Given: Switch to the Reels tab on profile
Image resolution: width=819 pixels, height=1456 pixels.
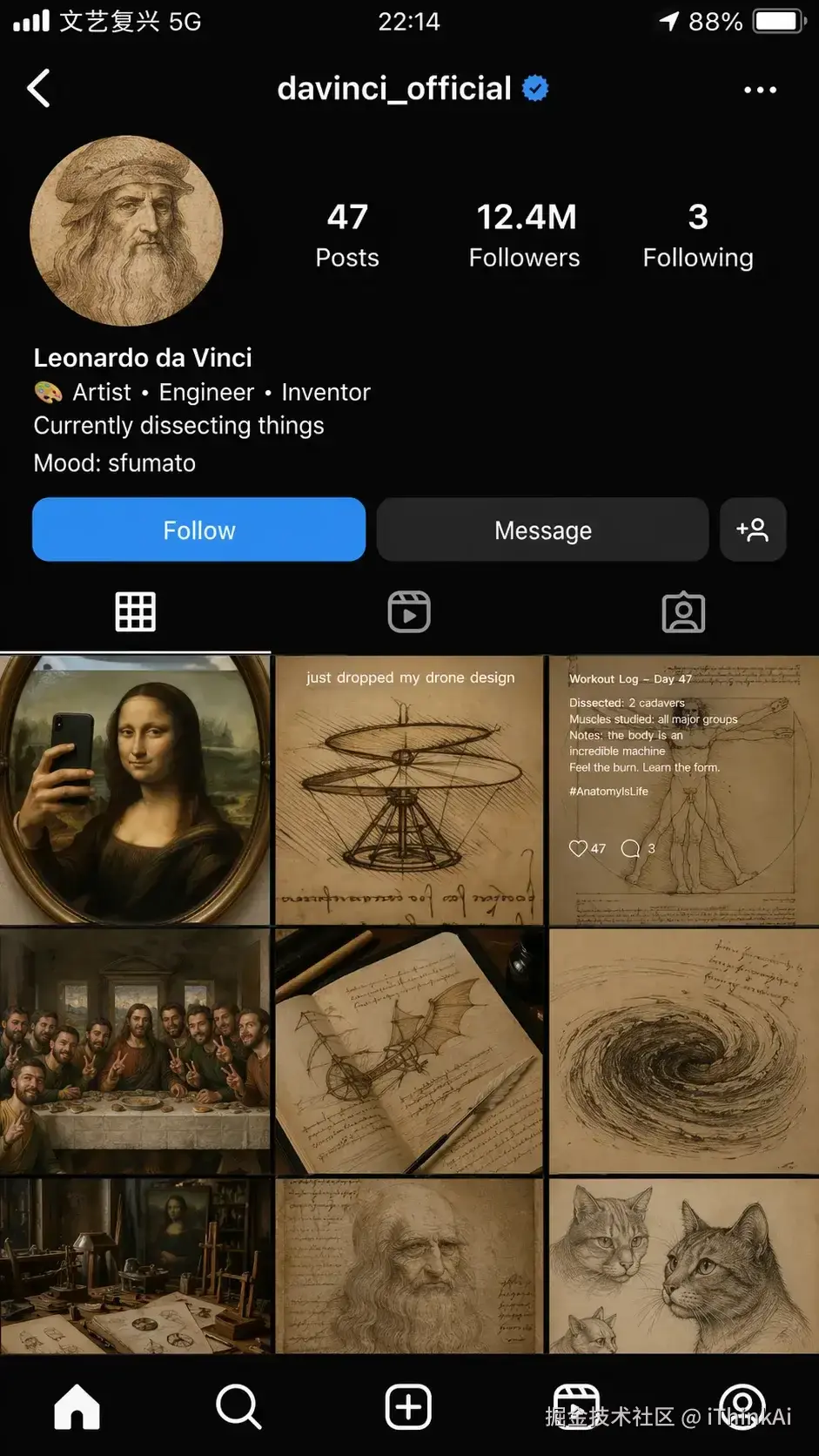Looking at the screenshot, I should [x=409, y=612].
